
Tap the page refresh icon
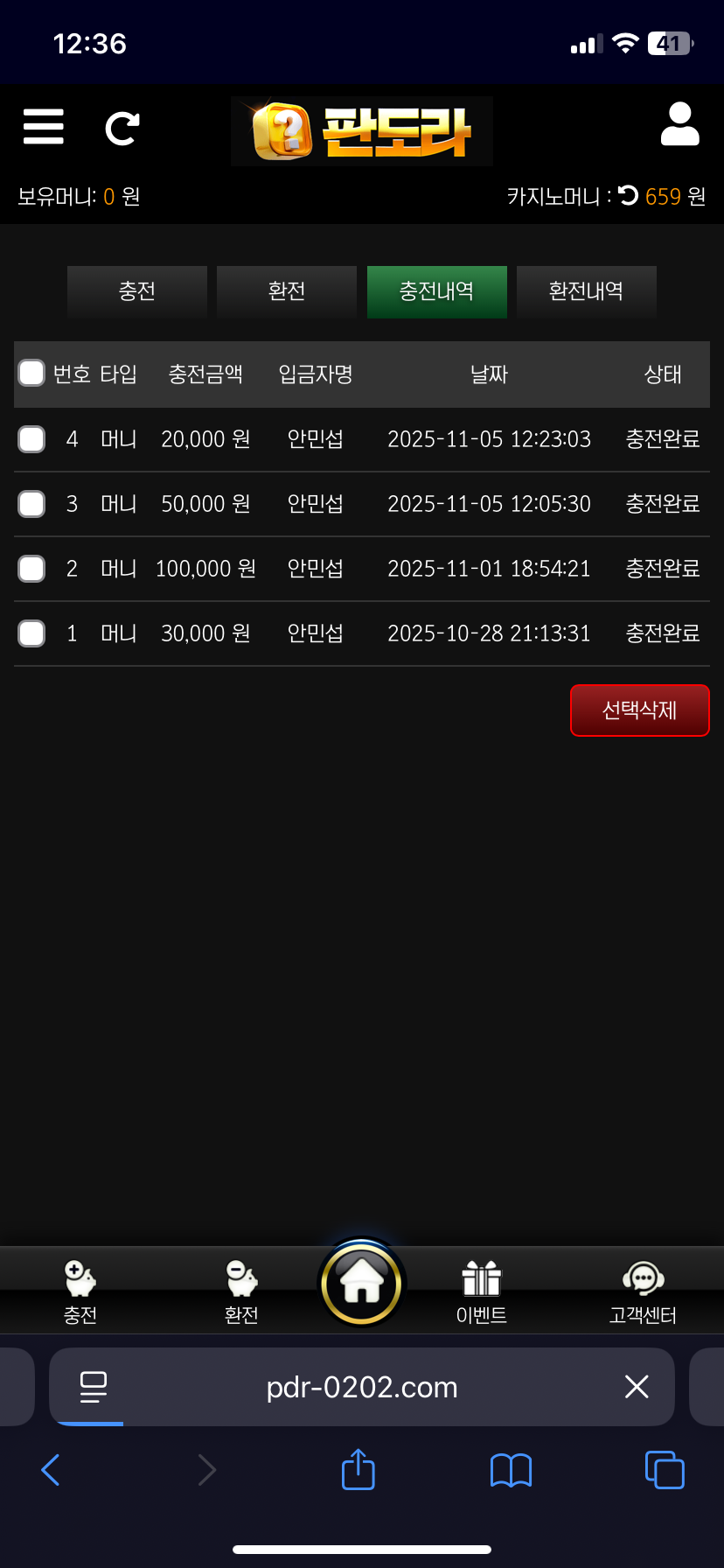[122, 128]
